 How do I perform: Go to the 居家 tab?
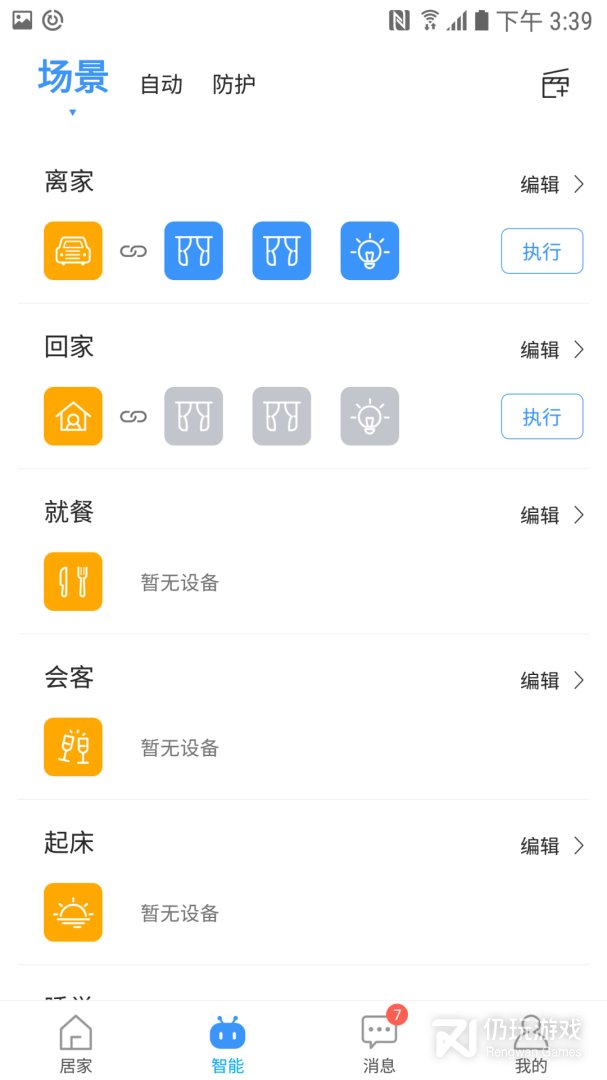76,1043
